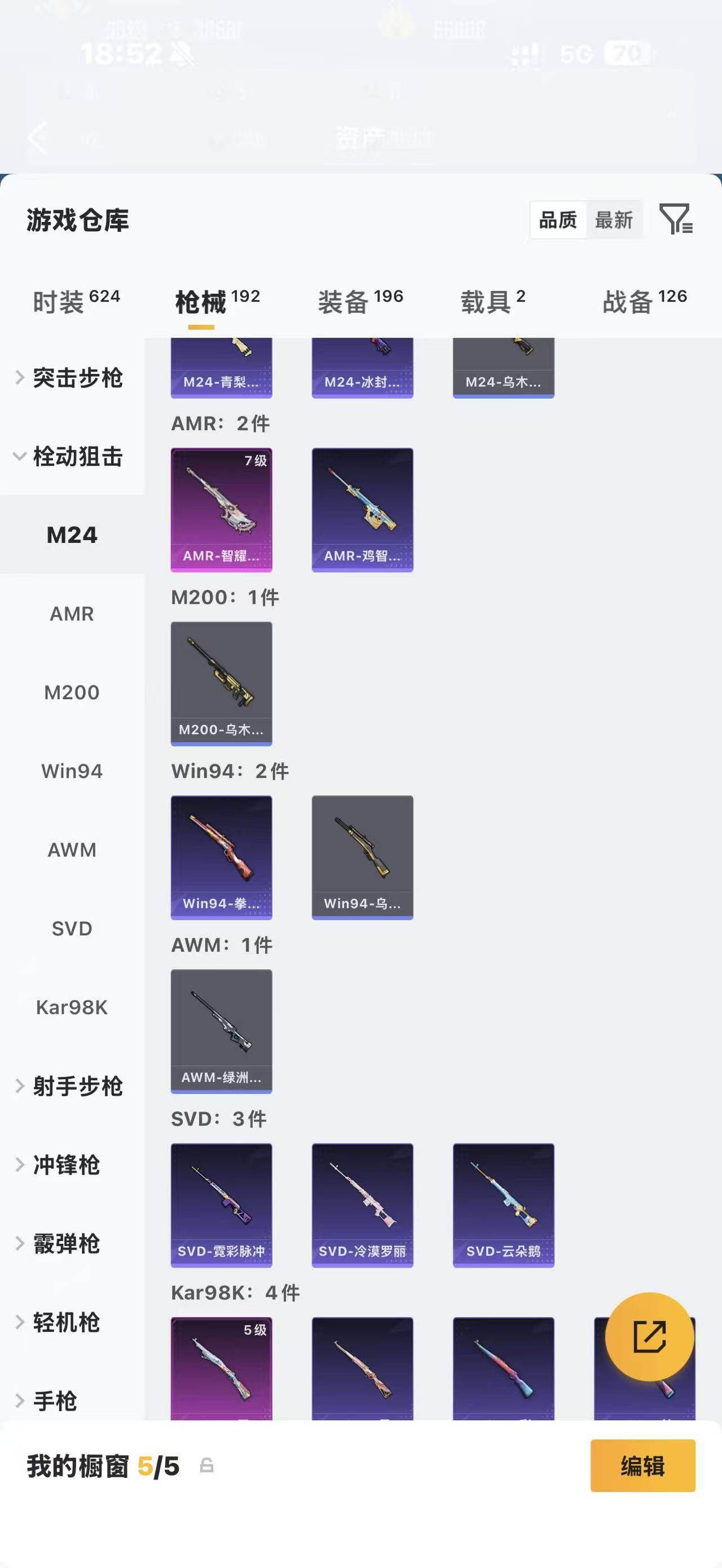Viewport: 722px width, 1568px height.
Task: Edit my showcase with 编辑
Action: point(643,1466)
